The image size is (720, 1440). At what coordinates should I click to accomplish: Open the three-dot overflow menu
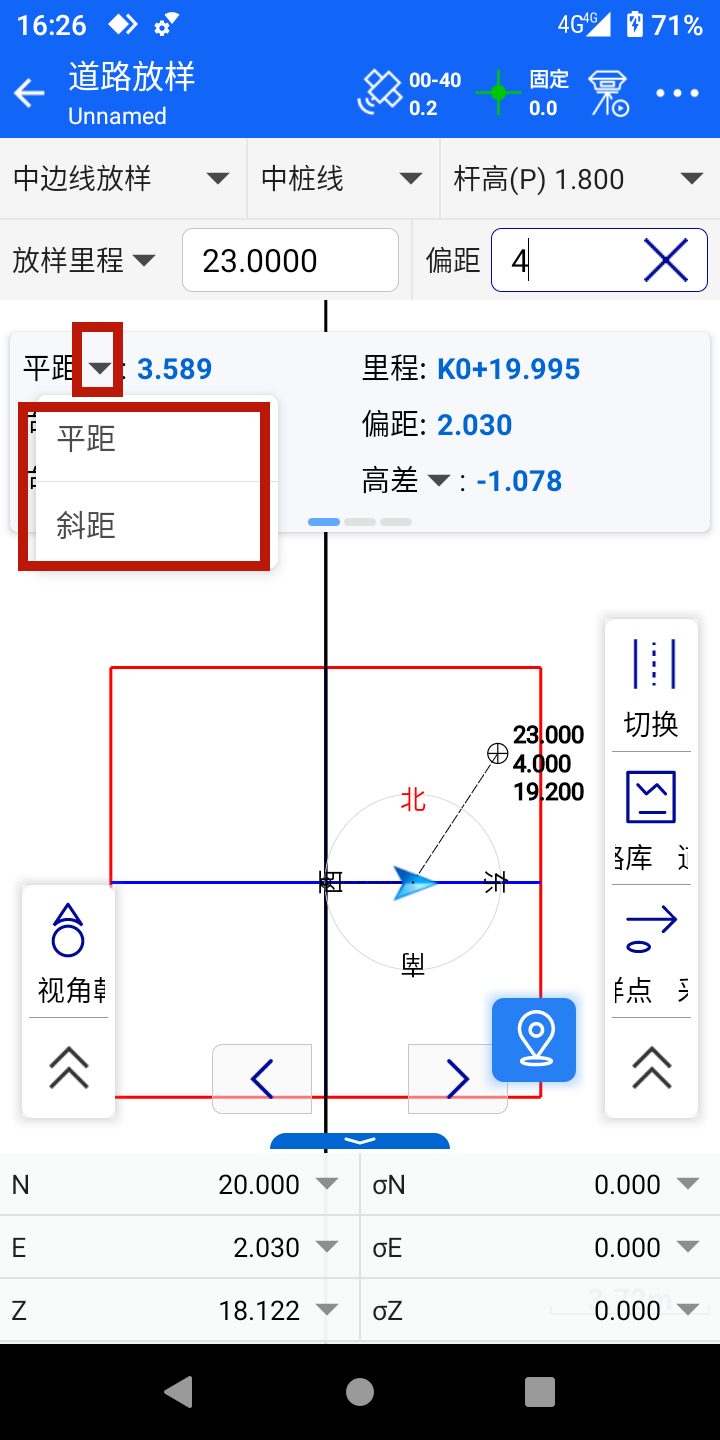pyautogui.click(x=677, y=94)
